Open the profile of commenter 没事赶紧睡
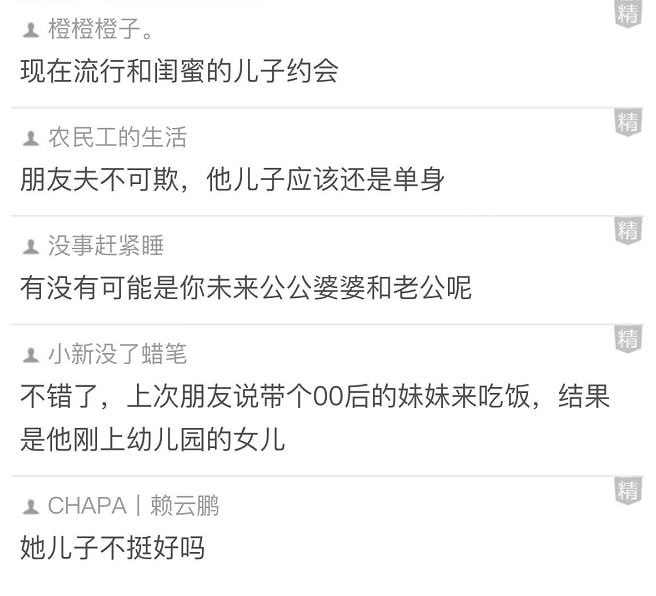The height and width of the screenshot is (596, 656). tap(105, 245)
